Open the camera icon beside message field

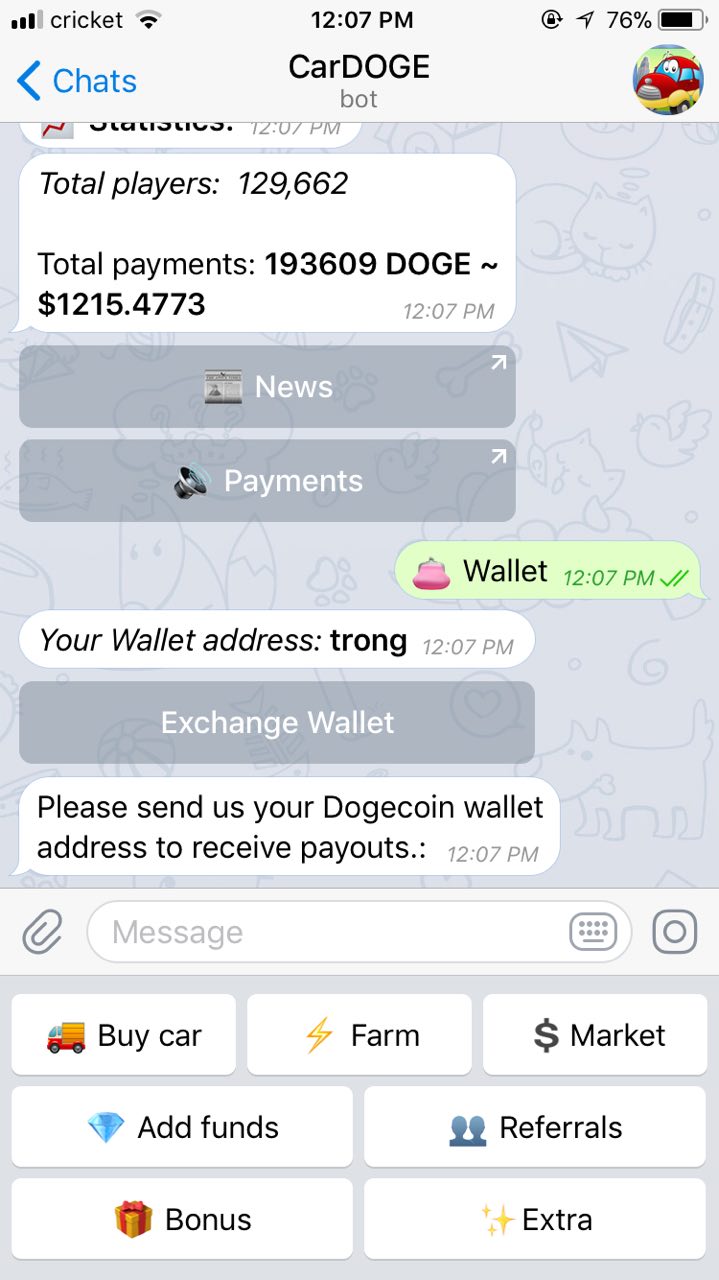pos(675,933)
